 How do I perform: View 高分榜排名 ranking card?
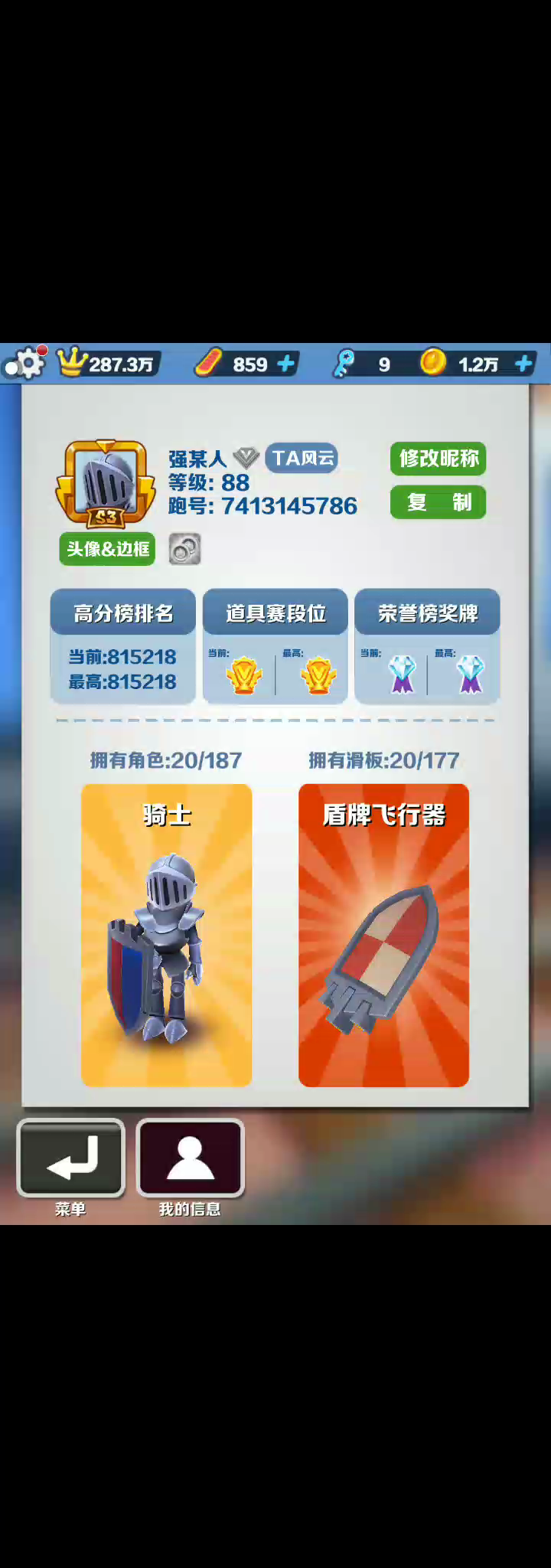(122, 646)
